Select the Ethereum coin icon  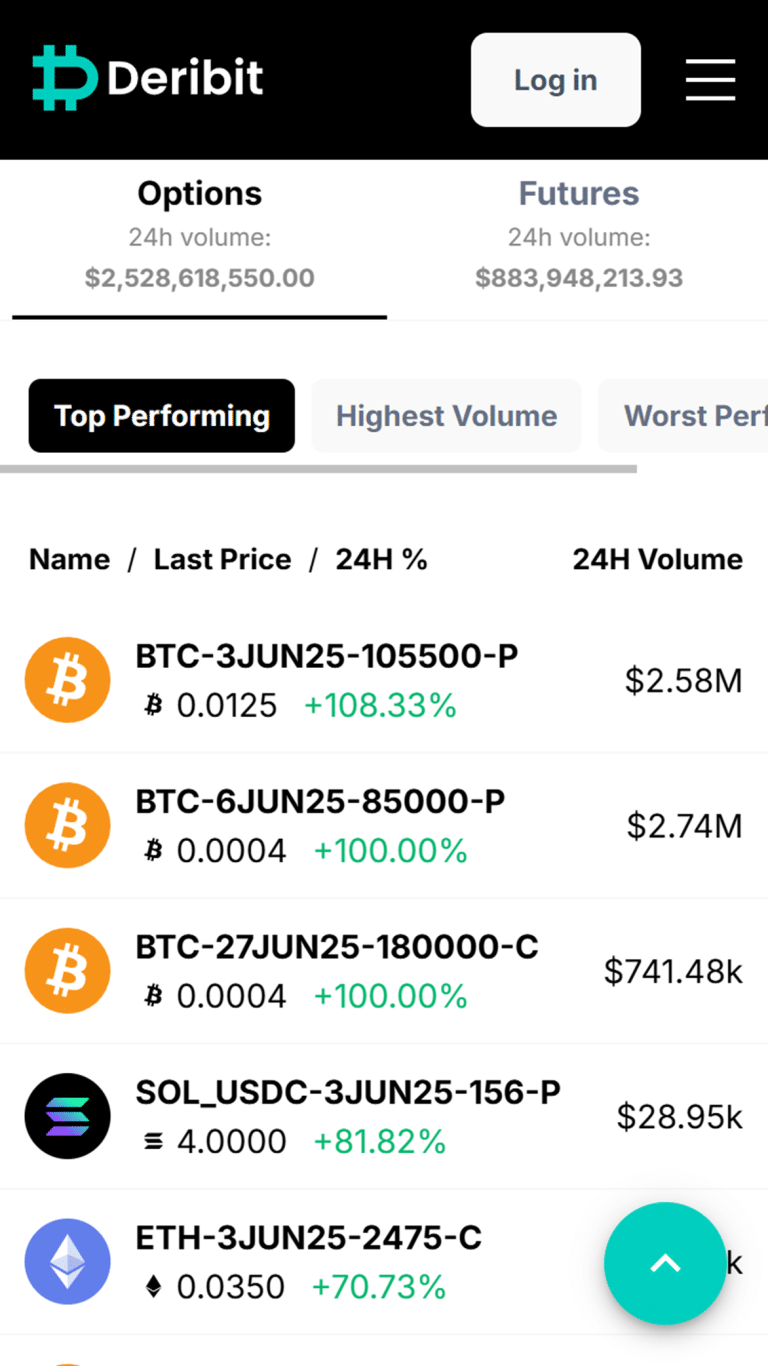(x=67, y=1261)
